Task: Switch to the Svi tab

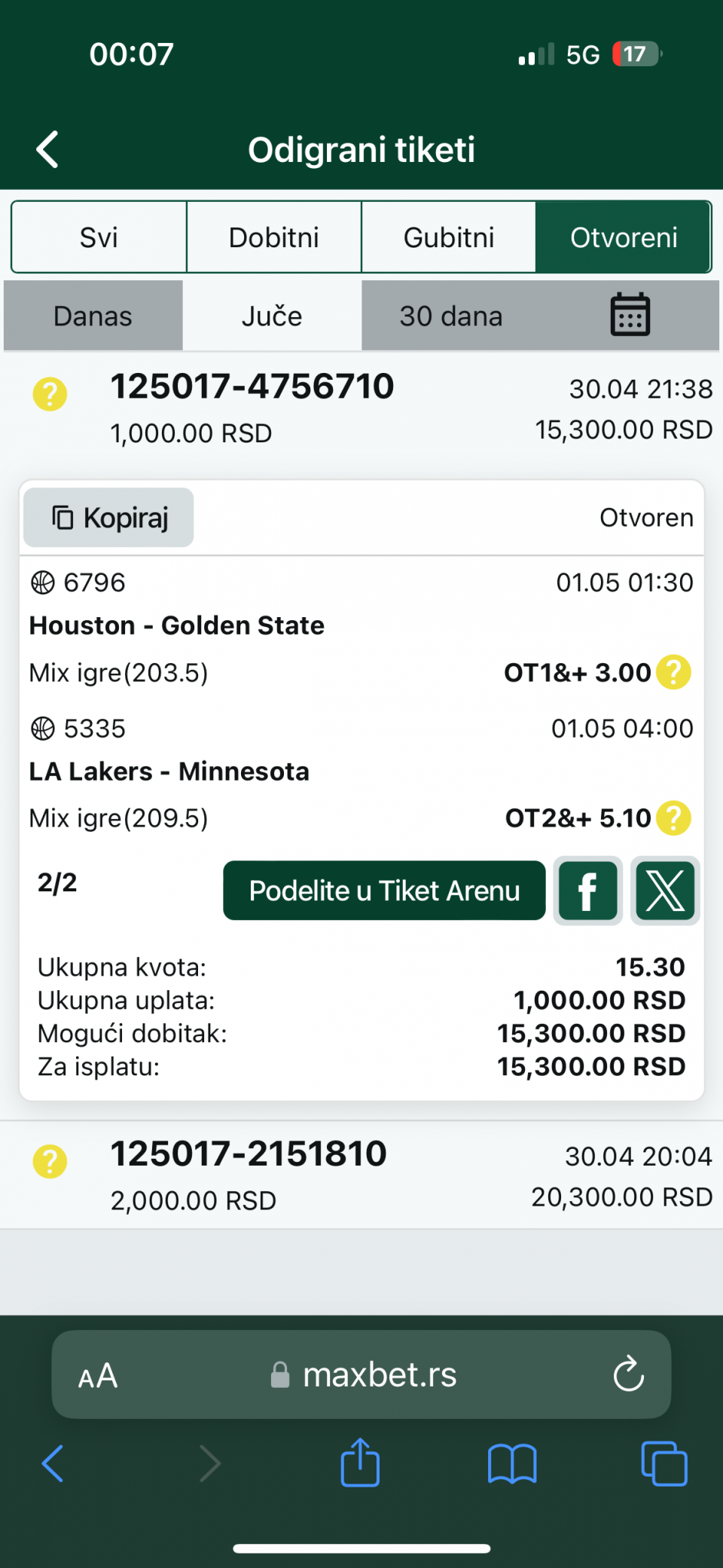Action: pos(99,237)
